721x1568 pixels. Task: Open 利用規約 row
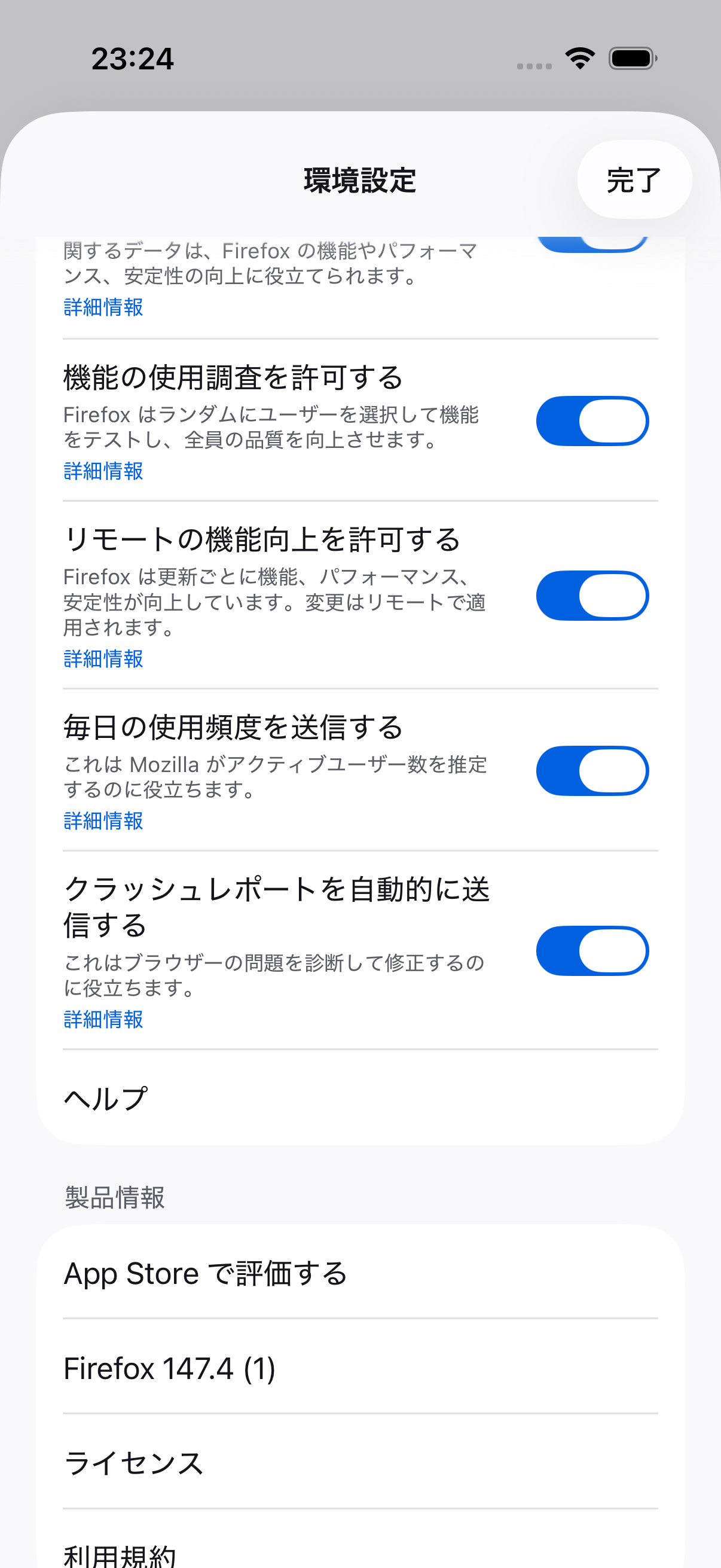click(359, 1554)
